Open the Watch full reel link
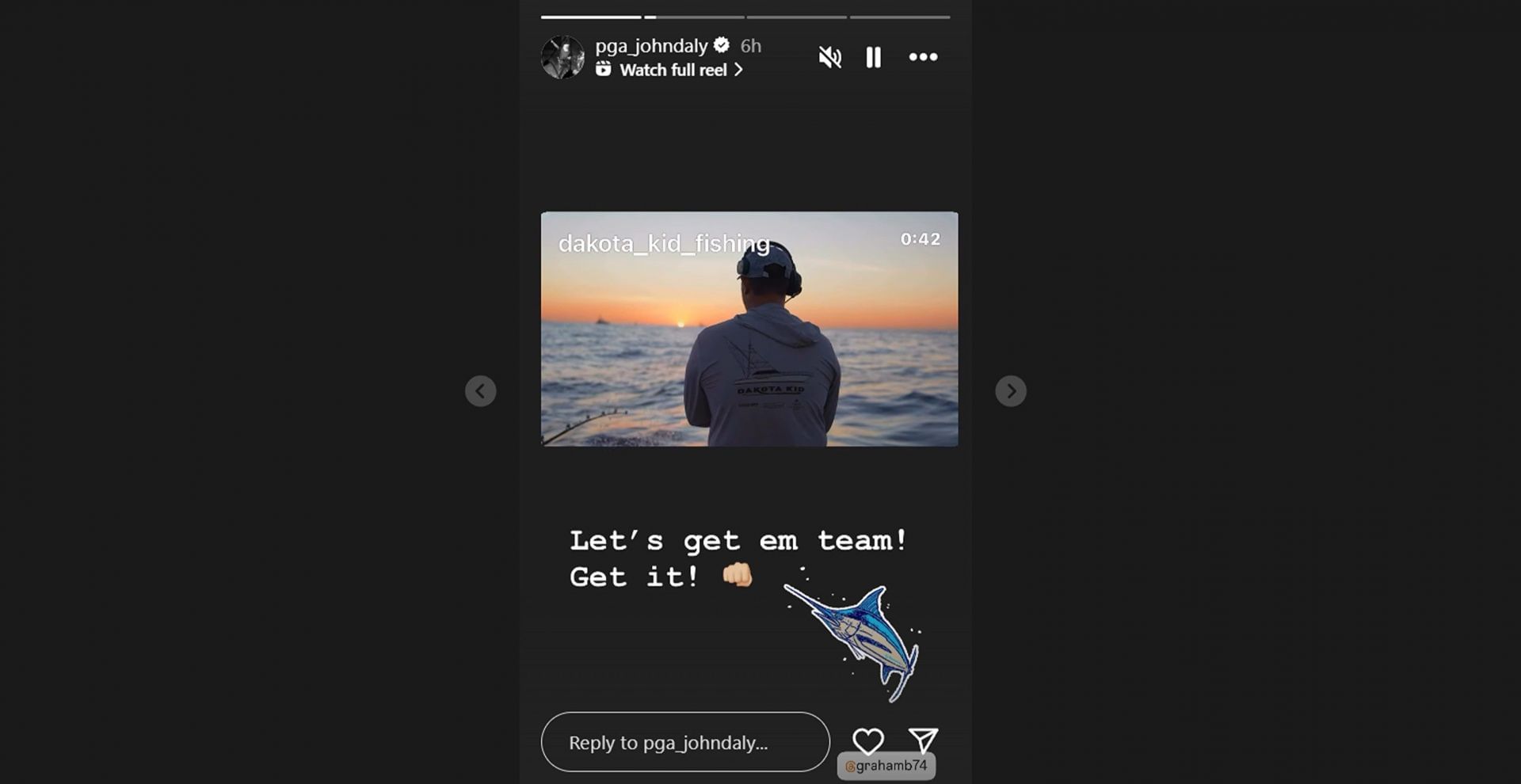This screenshot has height=784, width=1521. [673, 70]
